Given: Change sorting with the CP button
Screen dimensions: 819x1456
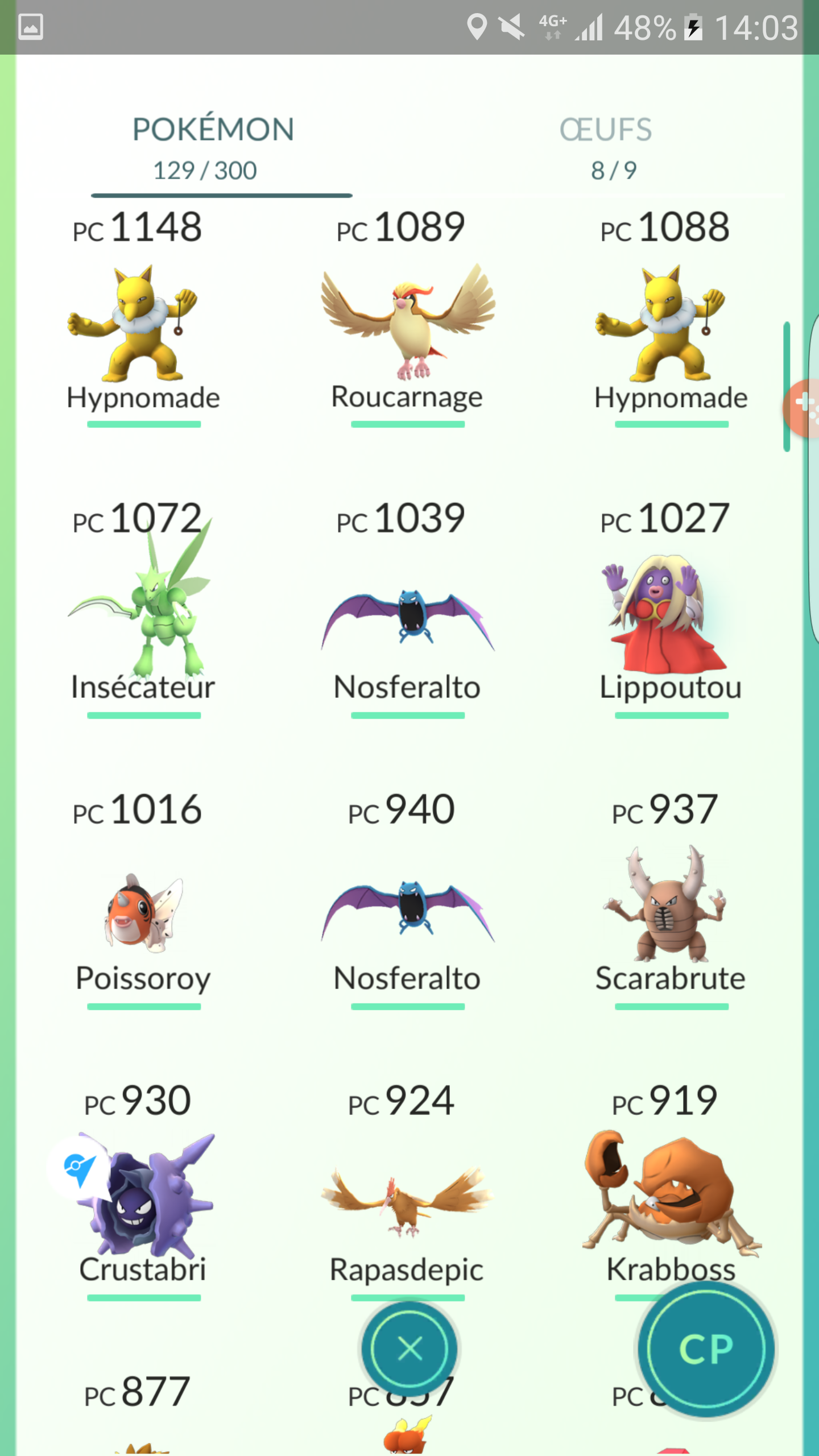Looking at the screenshot, I should point(706,1349).
